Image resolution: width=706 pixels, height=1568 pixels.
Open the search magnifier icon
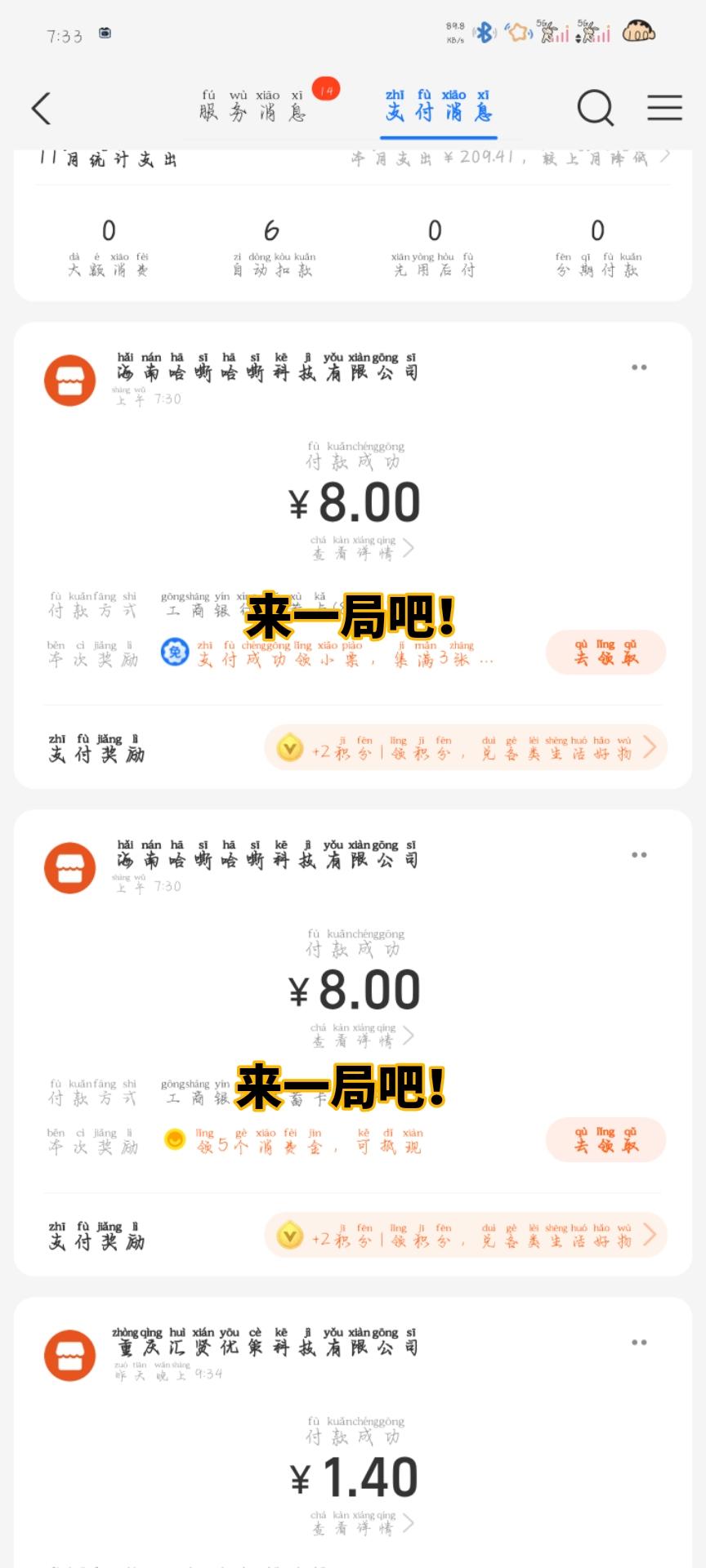pos(596,108)
